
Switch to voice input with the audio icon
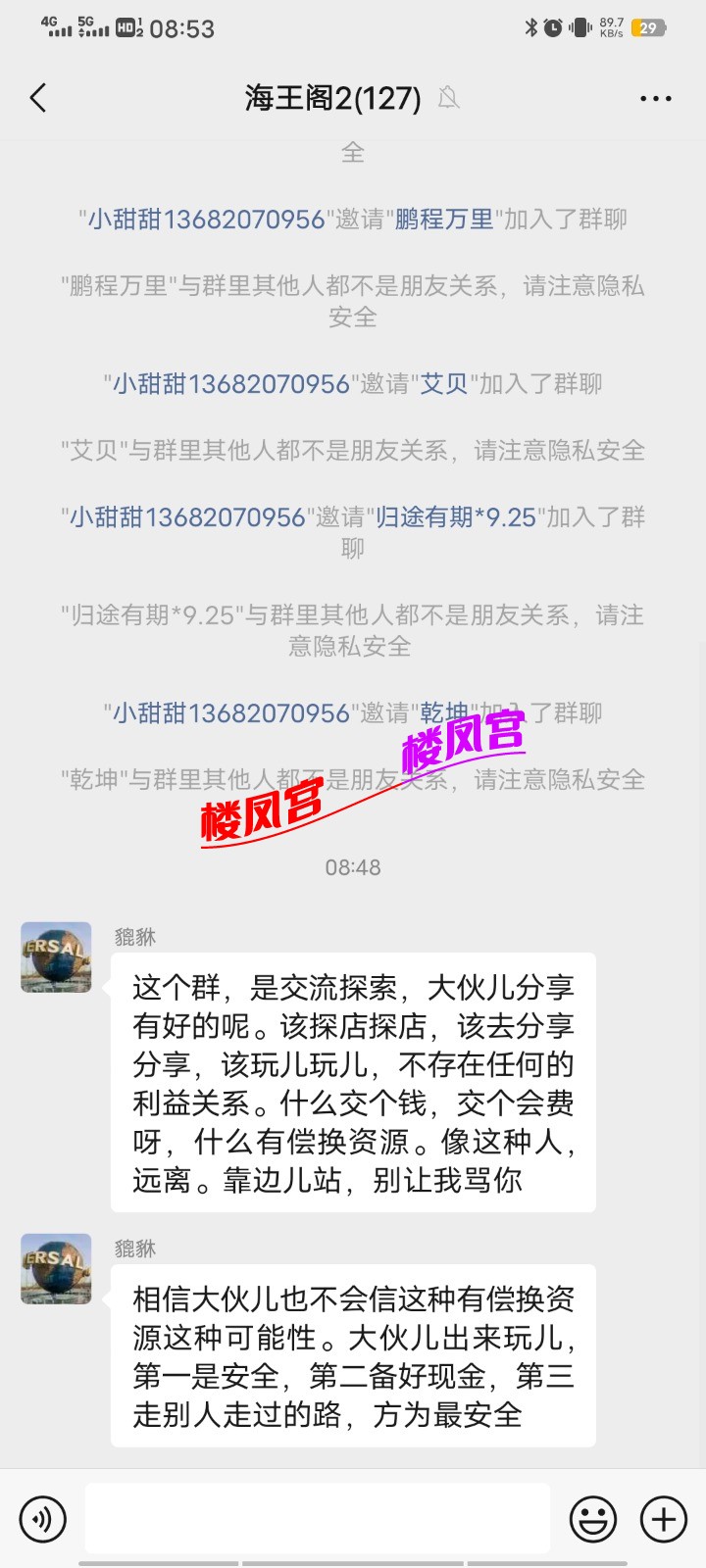coord(39,1518)
